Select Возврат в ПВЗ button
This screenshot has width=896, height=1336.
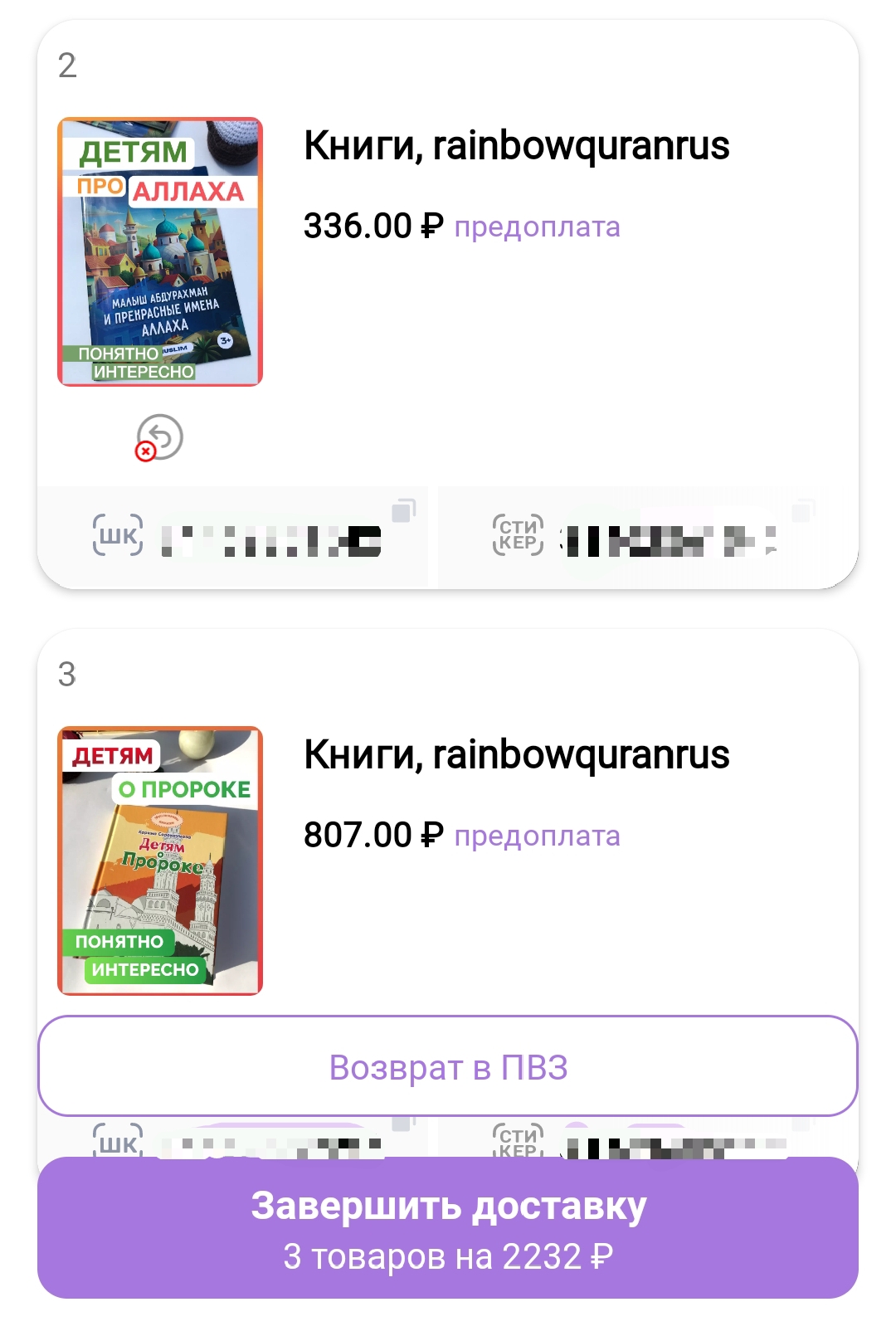coord(448,1066)
